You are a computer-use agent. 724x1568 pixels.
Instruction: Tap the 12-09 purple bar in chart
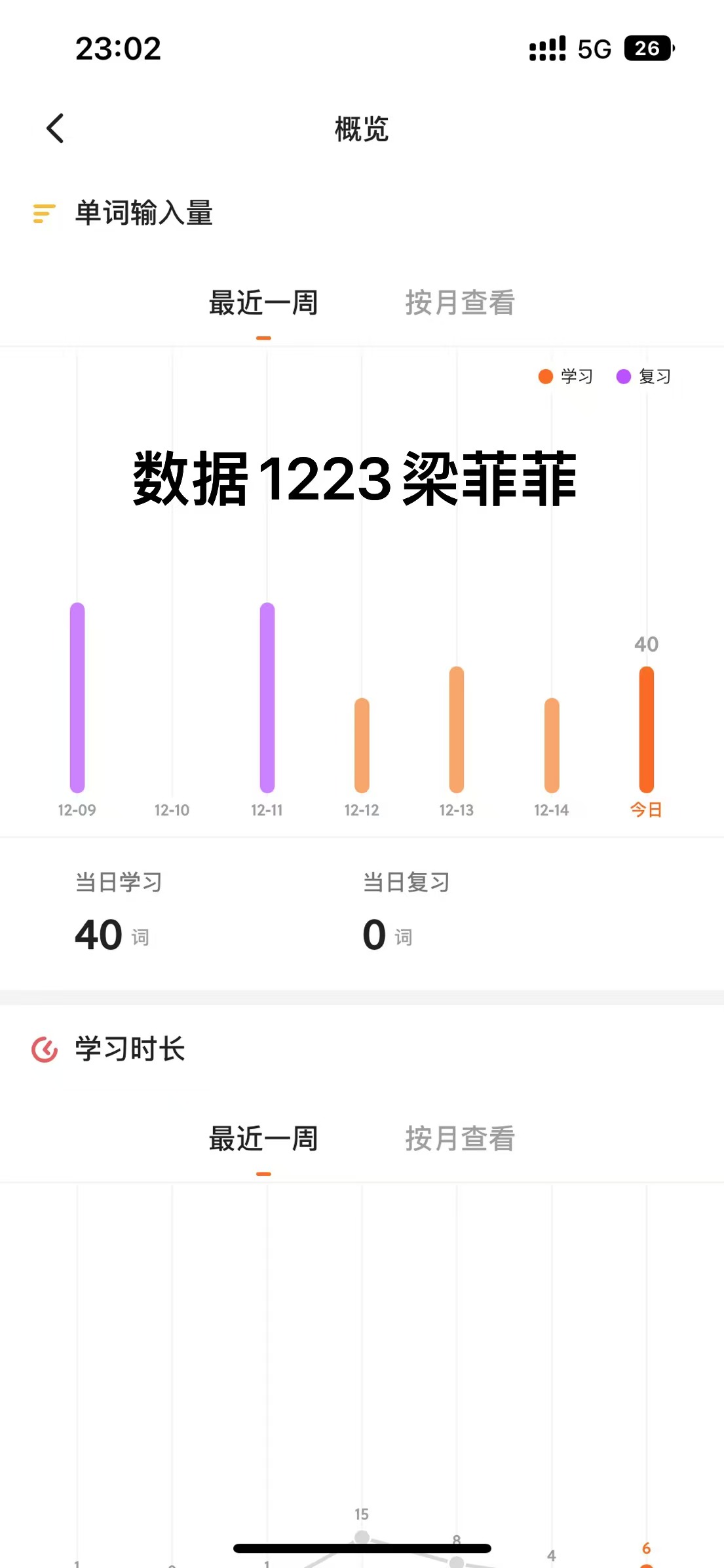click(77, 697)
